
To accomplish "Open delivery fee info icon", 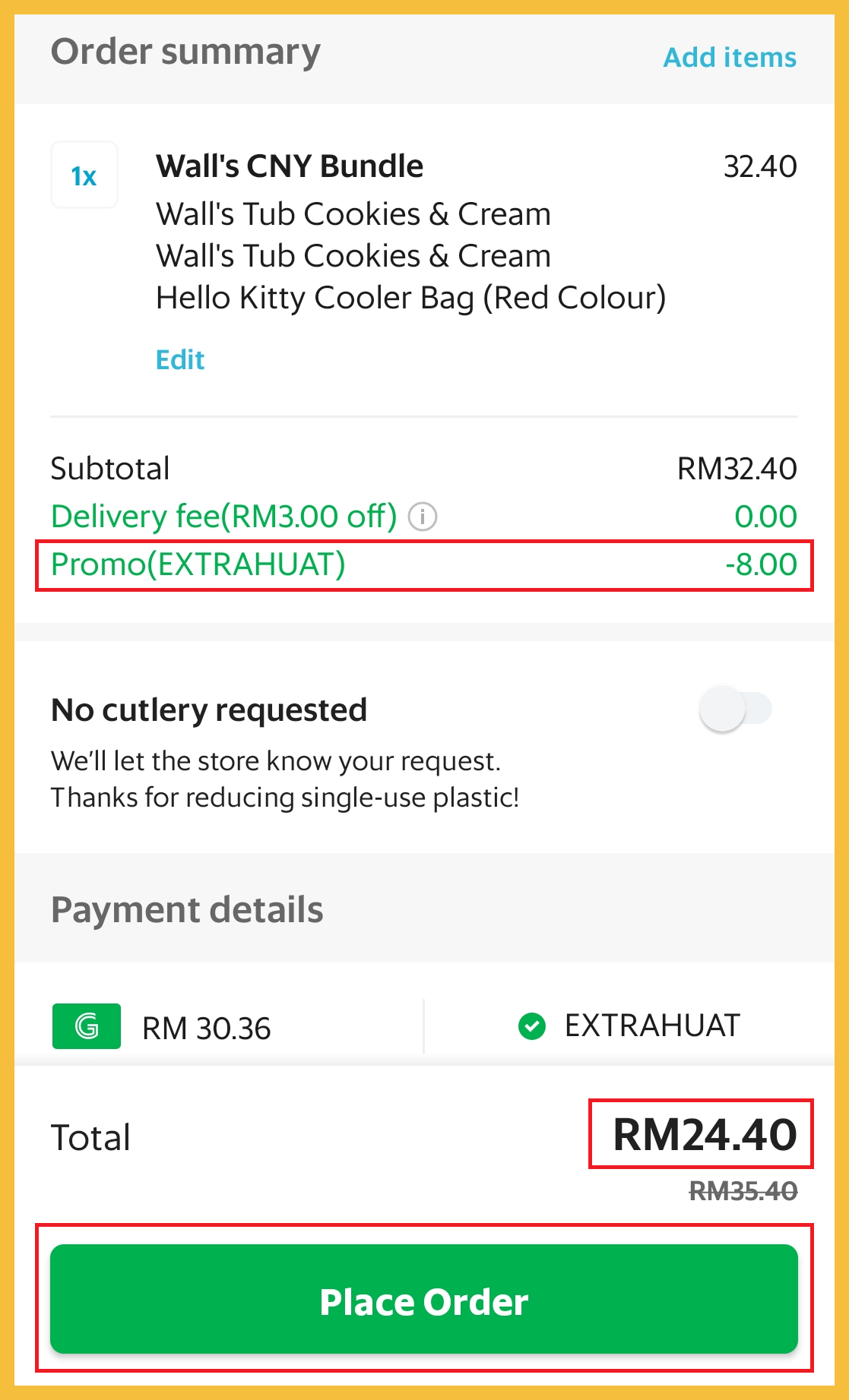I will [423, 517].
